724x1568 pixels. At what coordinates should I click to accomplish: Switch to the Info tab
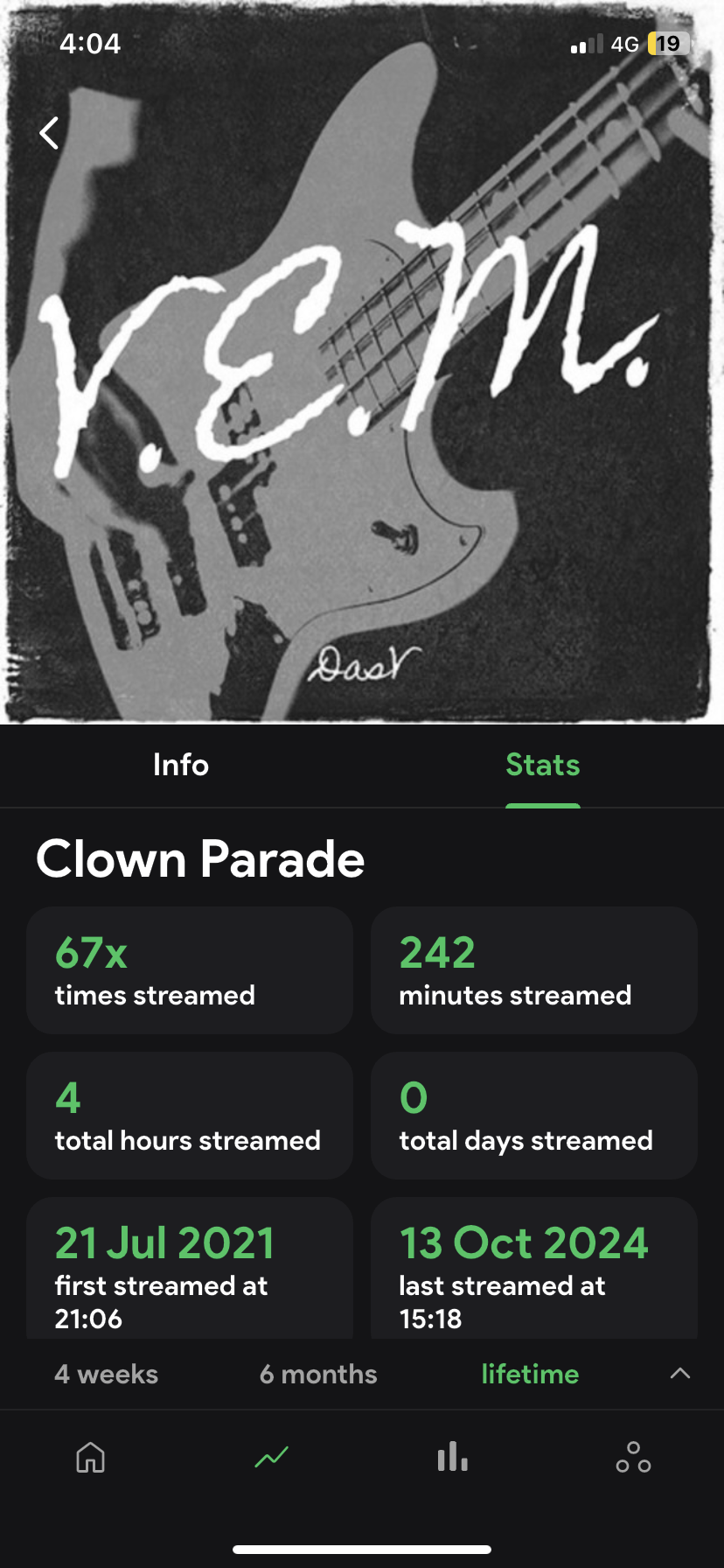coord(181,766)
